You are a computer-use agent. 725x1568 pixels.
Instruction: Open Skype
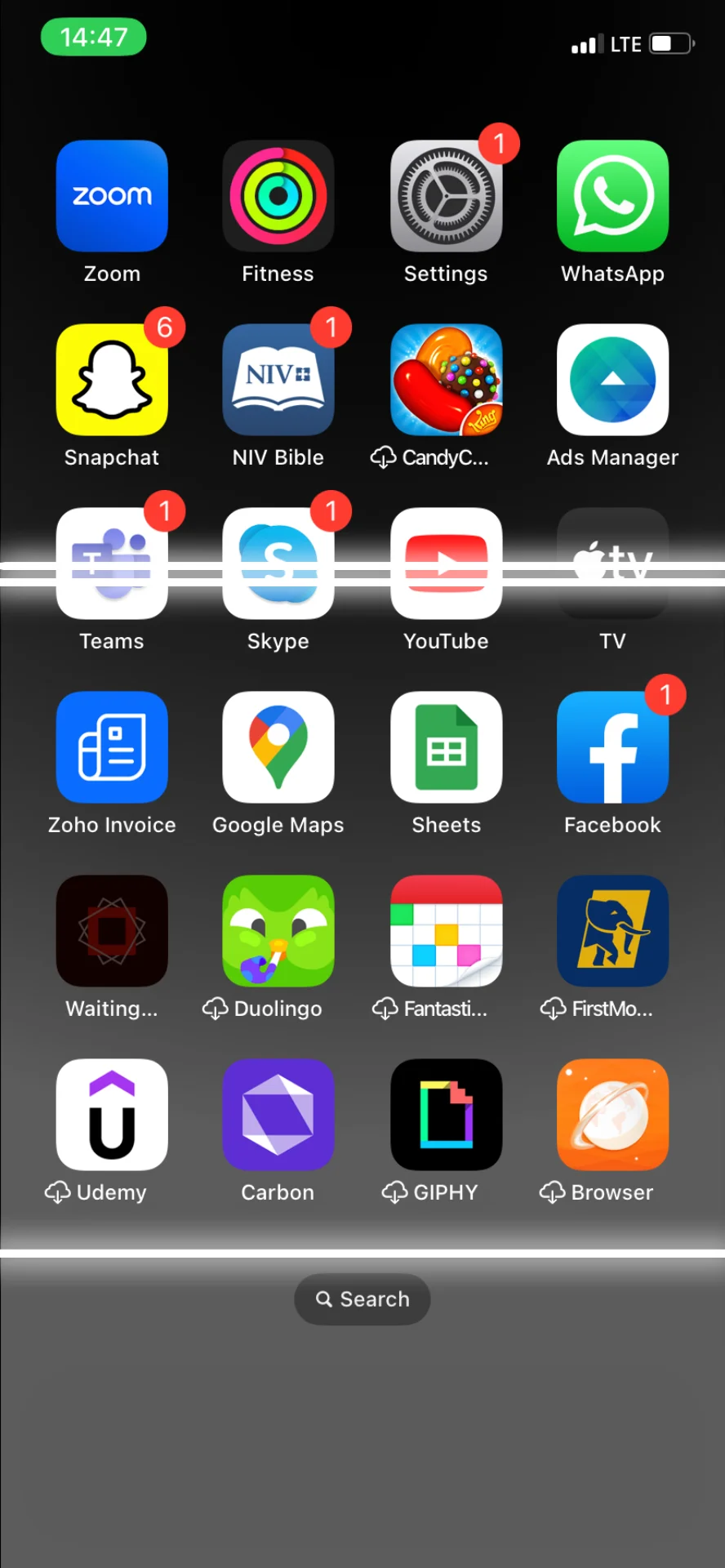point(278,563)
